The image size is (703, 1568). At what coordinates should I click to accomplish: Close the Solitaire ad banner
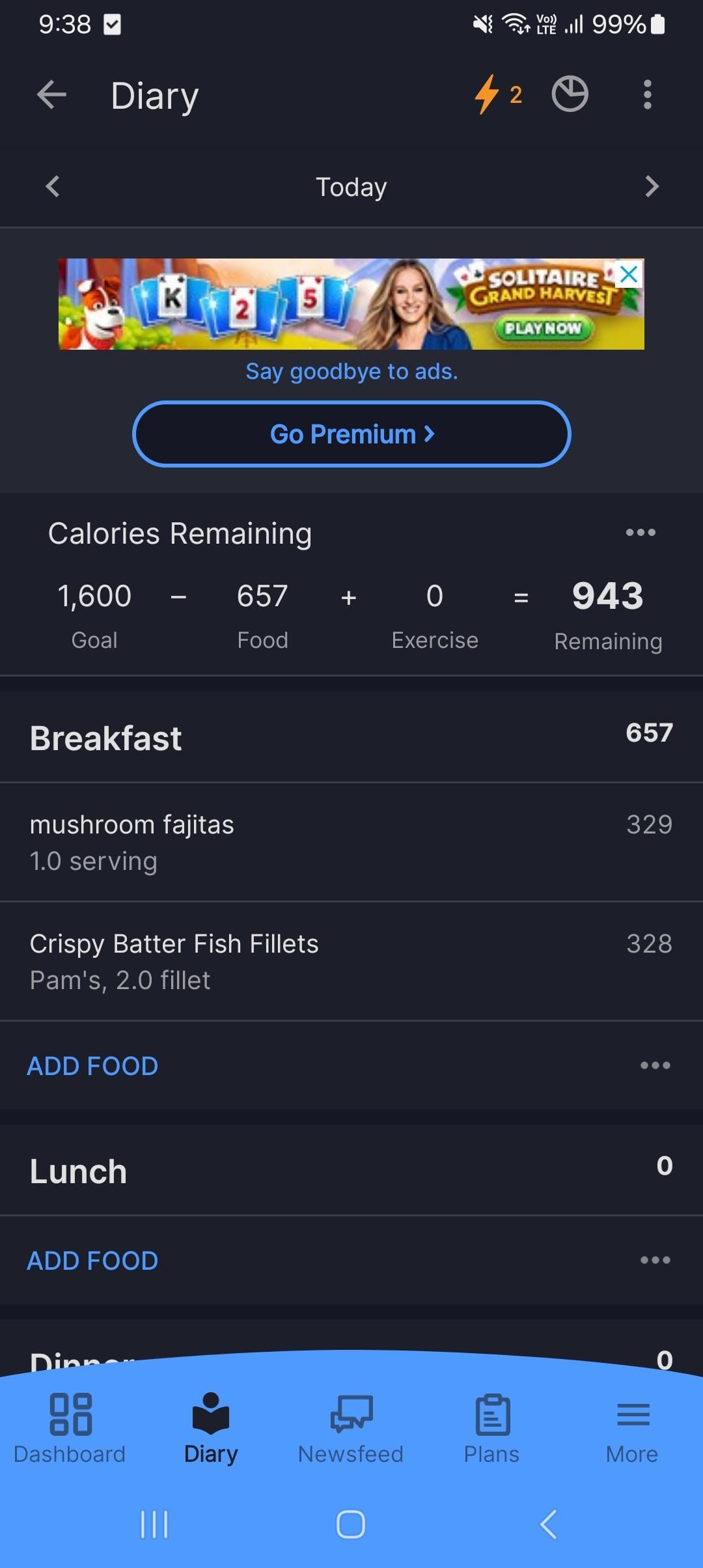(629, 274)
